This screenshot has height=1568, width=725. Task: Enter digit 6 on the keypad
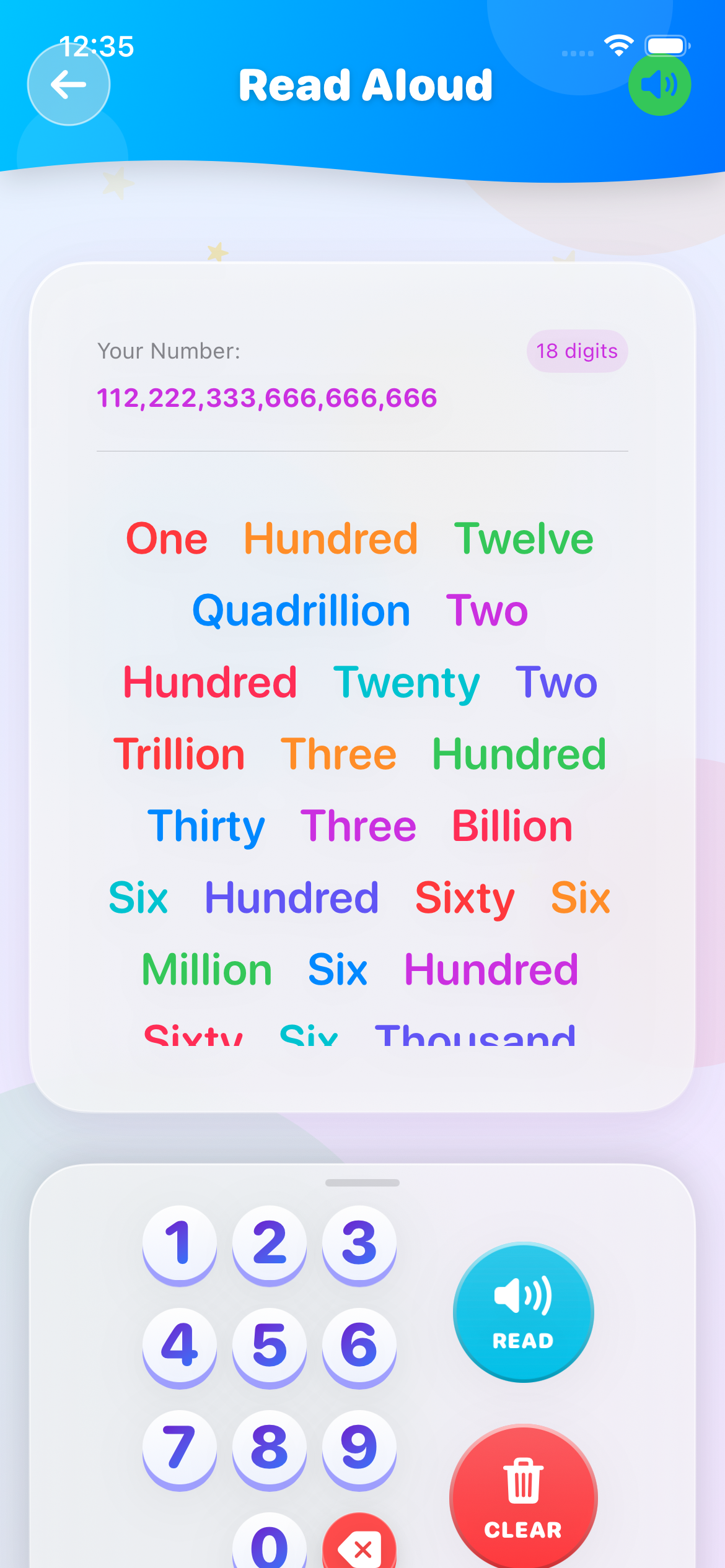tap(359, 1345)
